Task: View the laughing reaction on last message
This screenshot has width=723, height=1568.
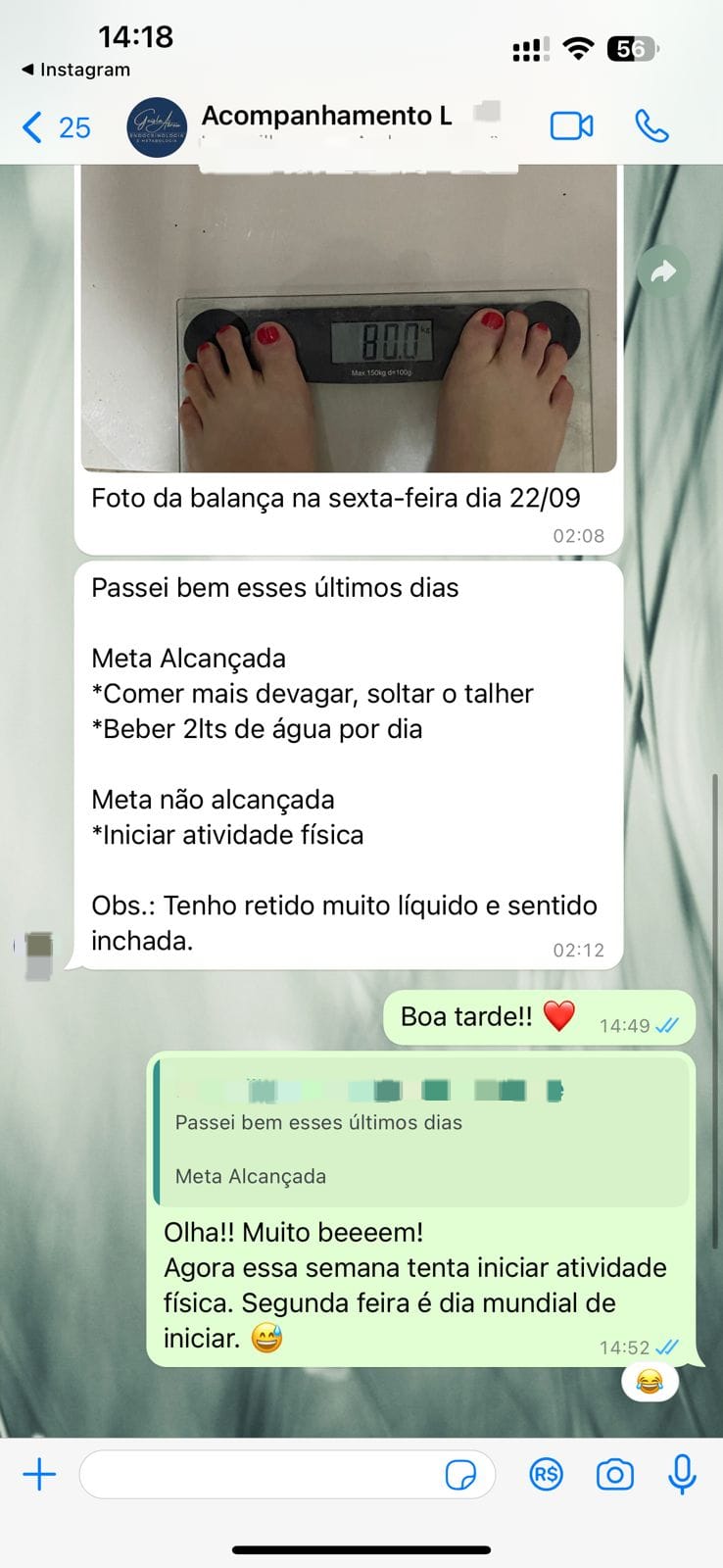Action: pos(650,1383)
